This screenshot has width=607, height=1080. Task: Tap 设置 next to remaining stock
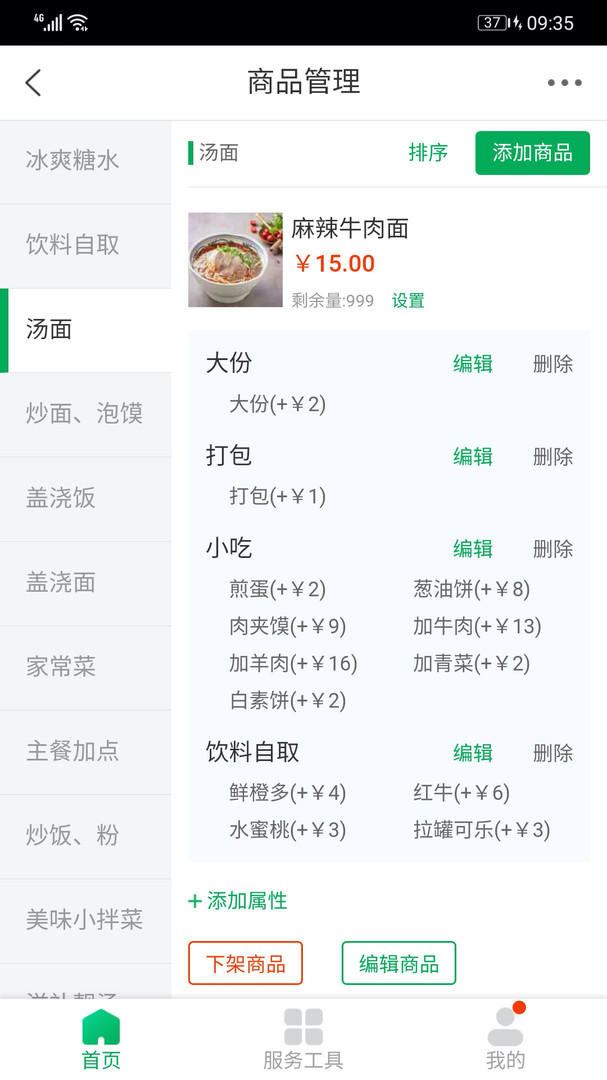[x=408, y=301]
